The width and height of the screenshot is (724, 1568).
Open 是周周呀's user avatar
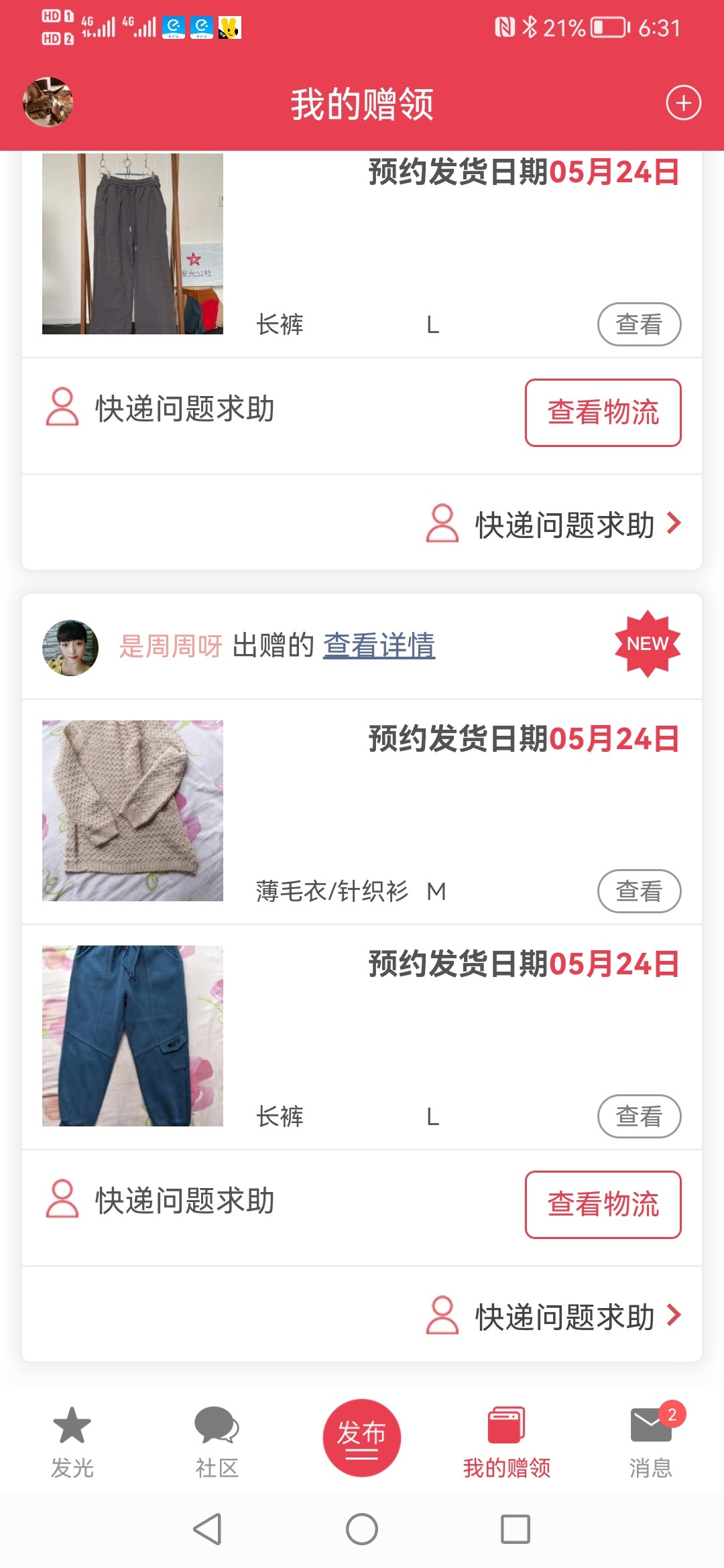(70, 647)
